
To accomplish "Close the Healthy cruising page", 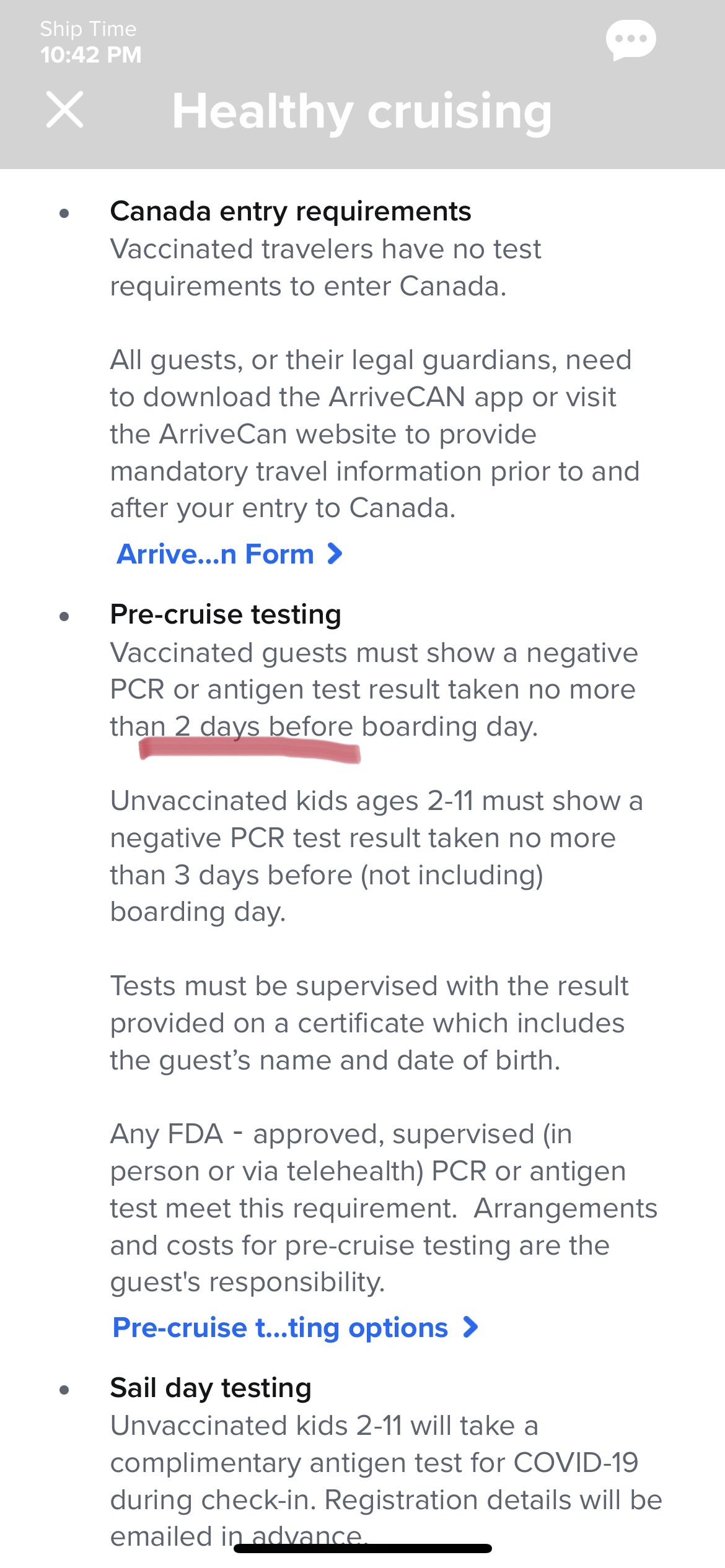I will tap(65, 110).
